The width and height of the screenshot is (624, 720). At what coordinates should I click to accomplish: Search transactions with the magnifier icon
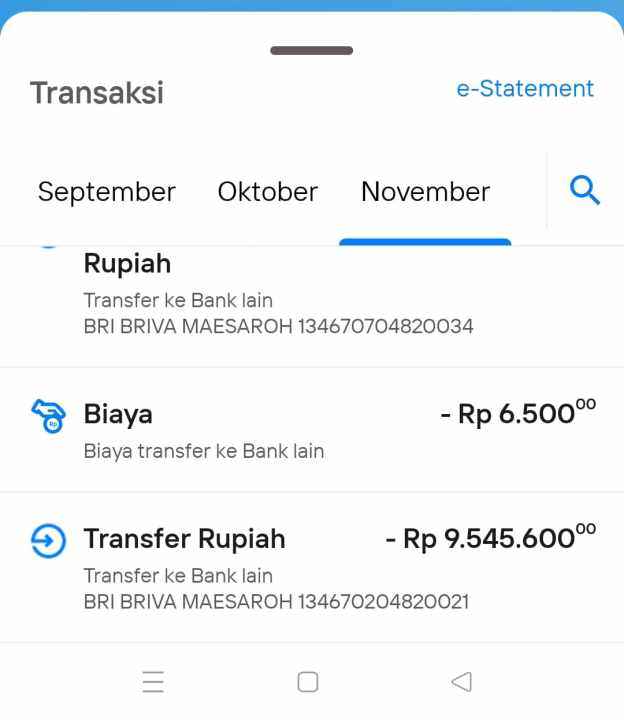tap(584, 190)
